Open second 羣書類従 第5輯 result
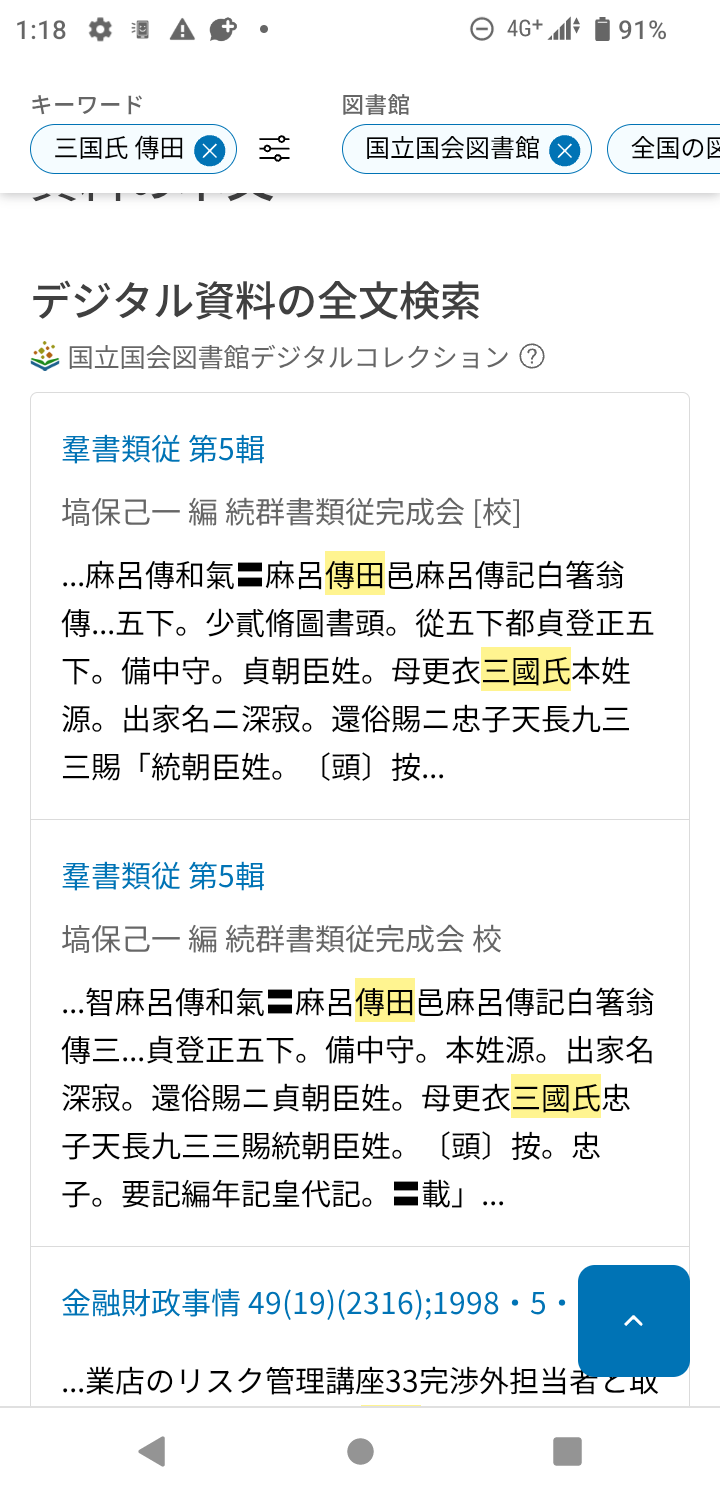The width and height of the screenshot is (720, 1496). (163, 877)
